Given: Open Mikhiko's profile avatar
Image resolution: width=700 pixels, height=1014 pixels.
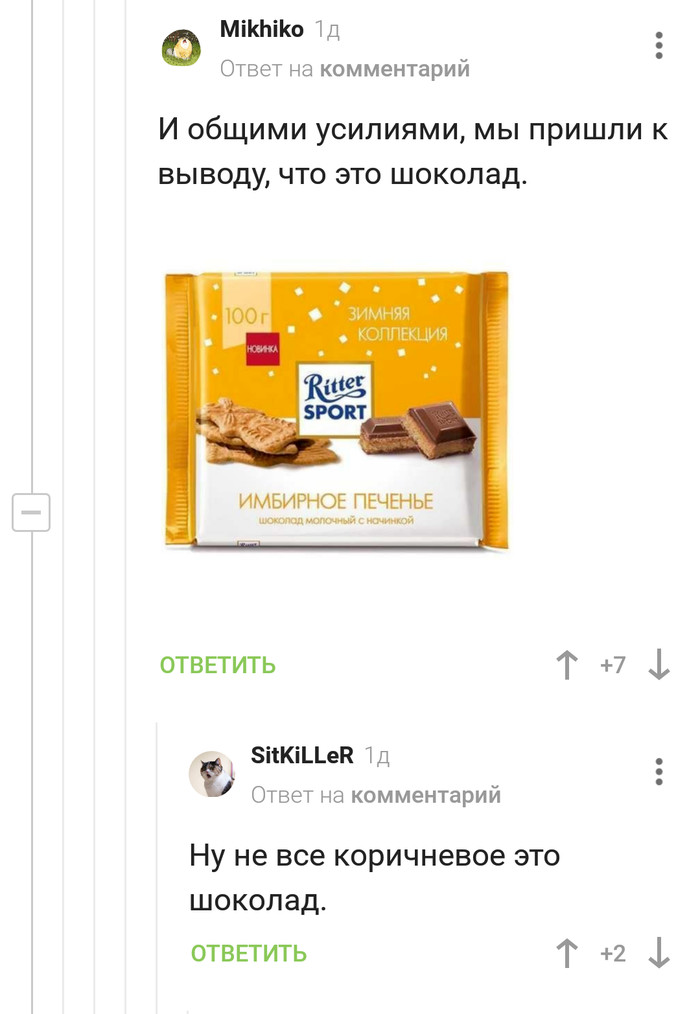Looking at the screenshot, I should tap(181, 47).
